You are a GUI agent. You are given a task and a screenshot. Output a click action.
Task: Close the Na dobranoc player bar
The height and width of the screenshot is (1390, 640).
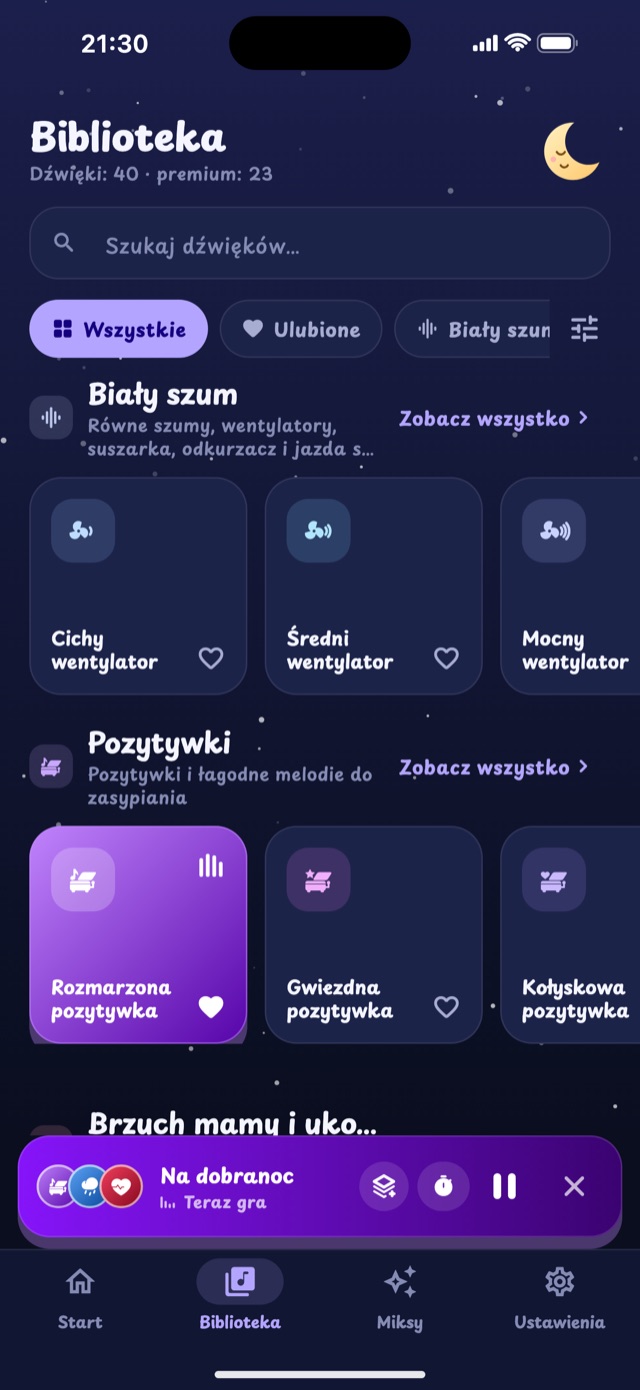coord(574,1186)
